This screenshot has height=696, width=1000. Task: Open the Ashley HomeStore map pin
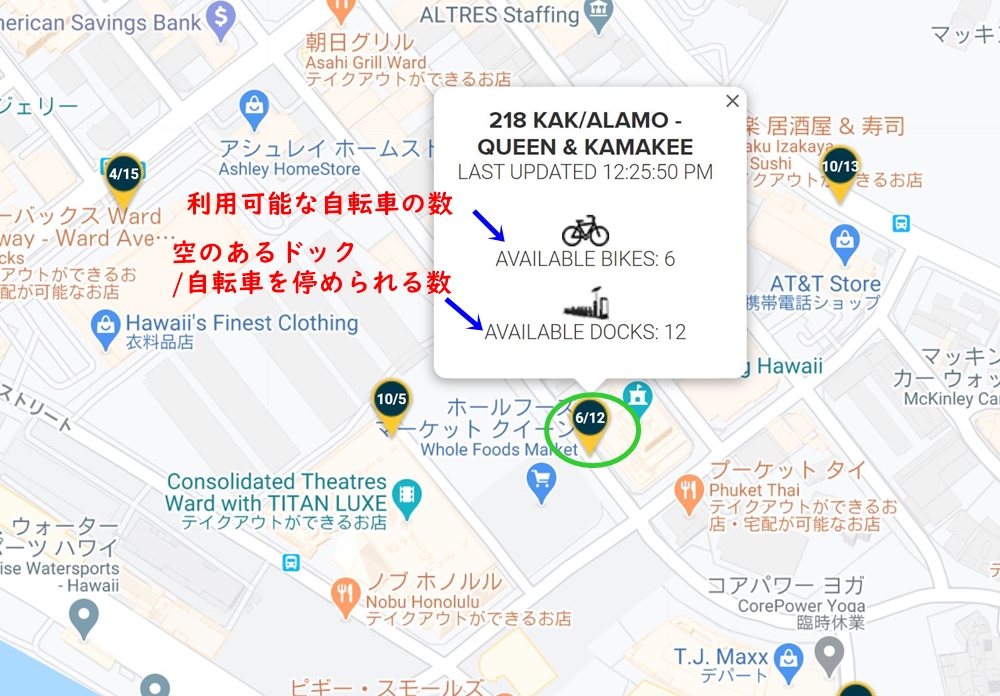tap(254, 103)
